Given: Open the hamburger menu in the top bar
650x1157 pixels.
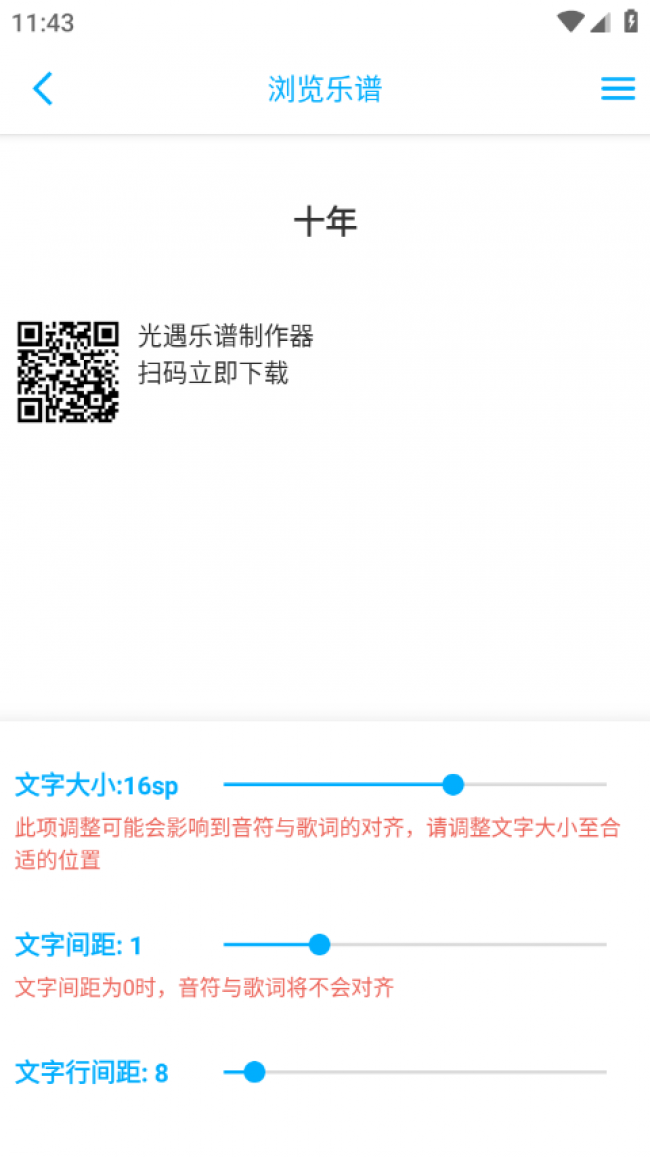Looking at the screenshot, I should 617,89.
